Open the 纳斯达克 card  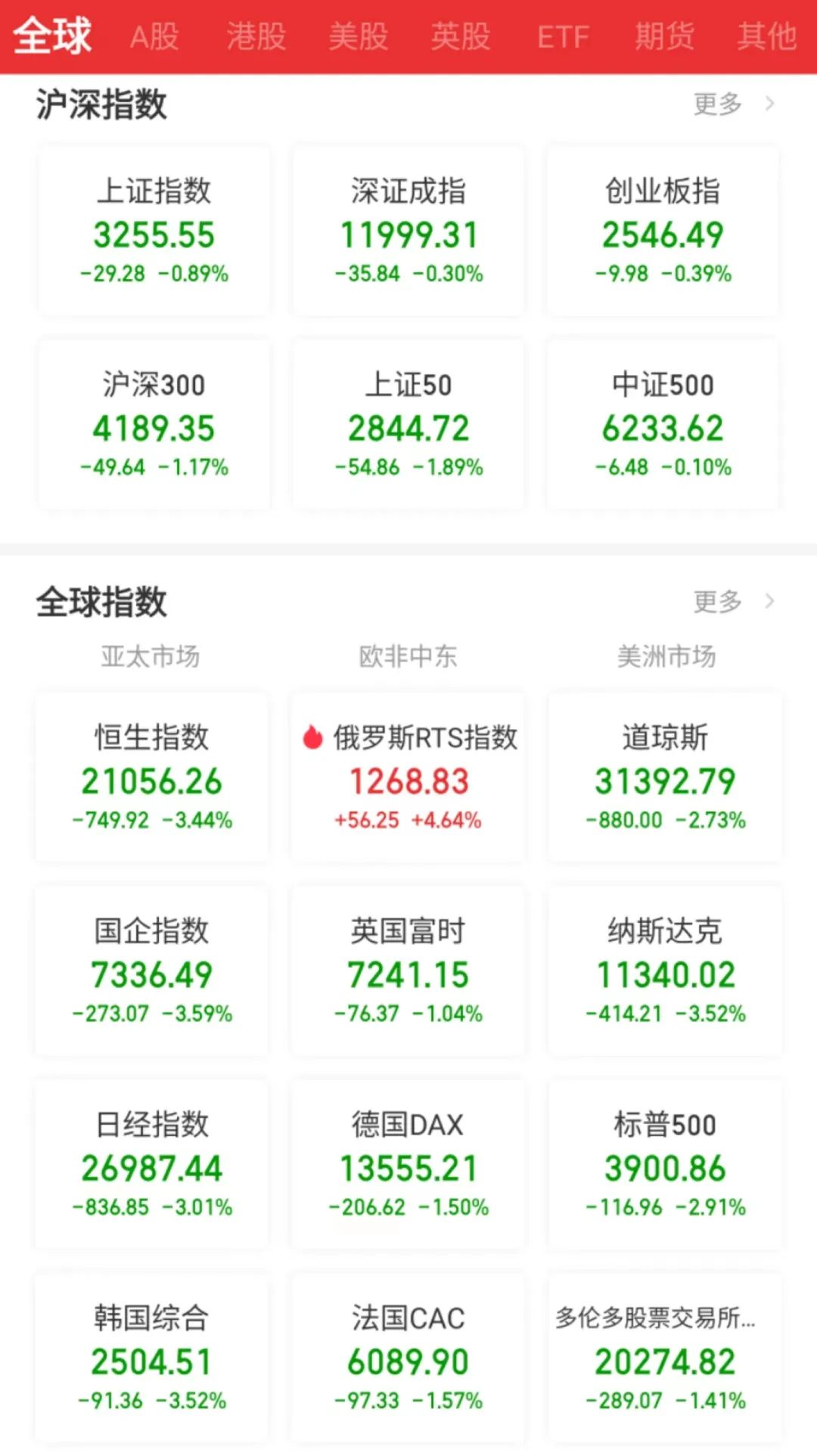tap(665, 971)
